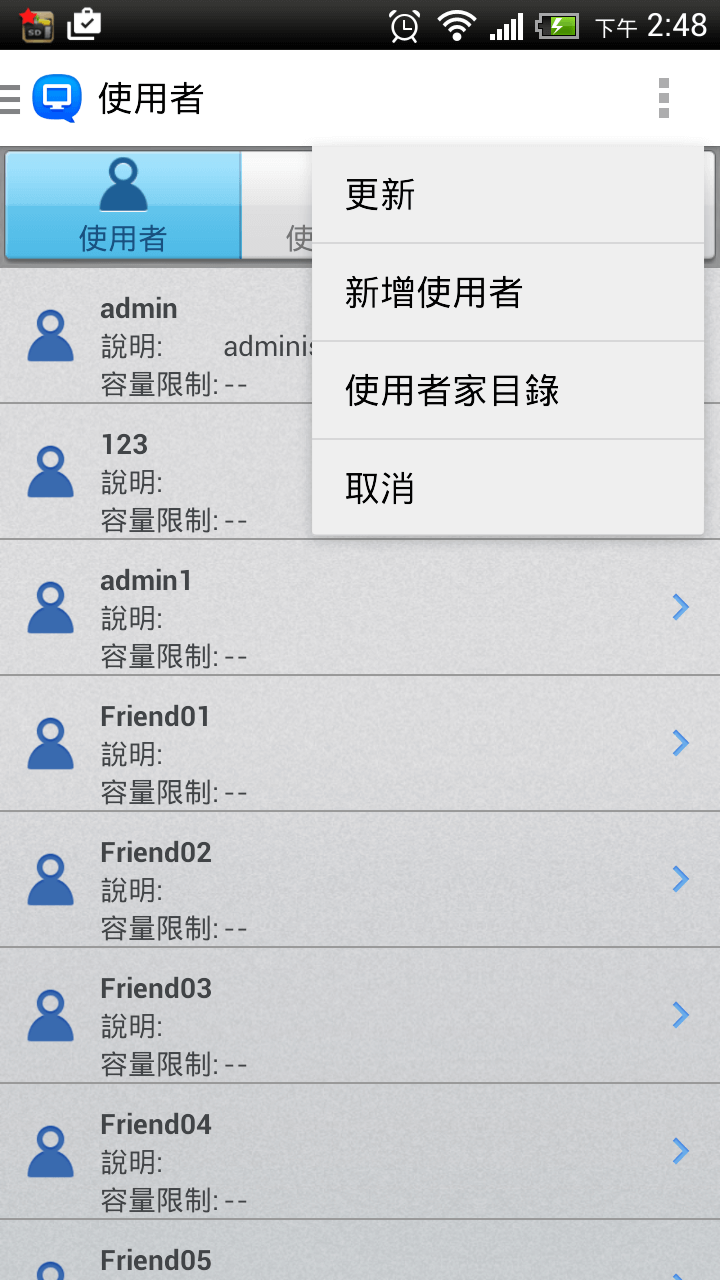720x1280 pixels.
Task: Open 使用者家目錄 menu option
Action: coord(507,390)
